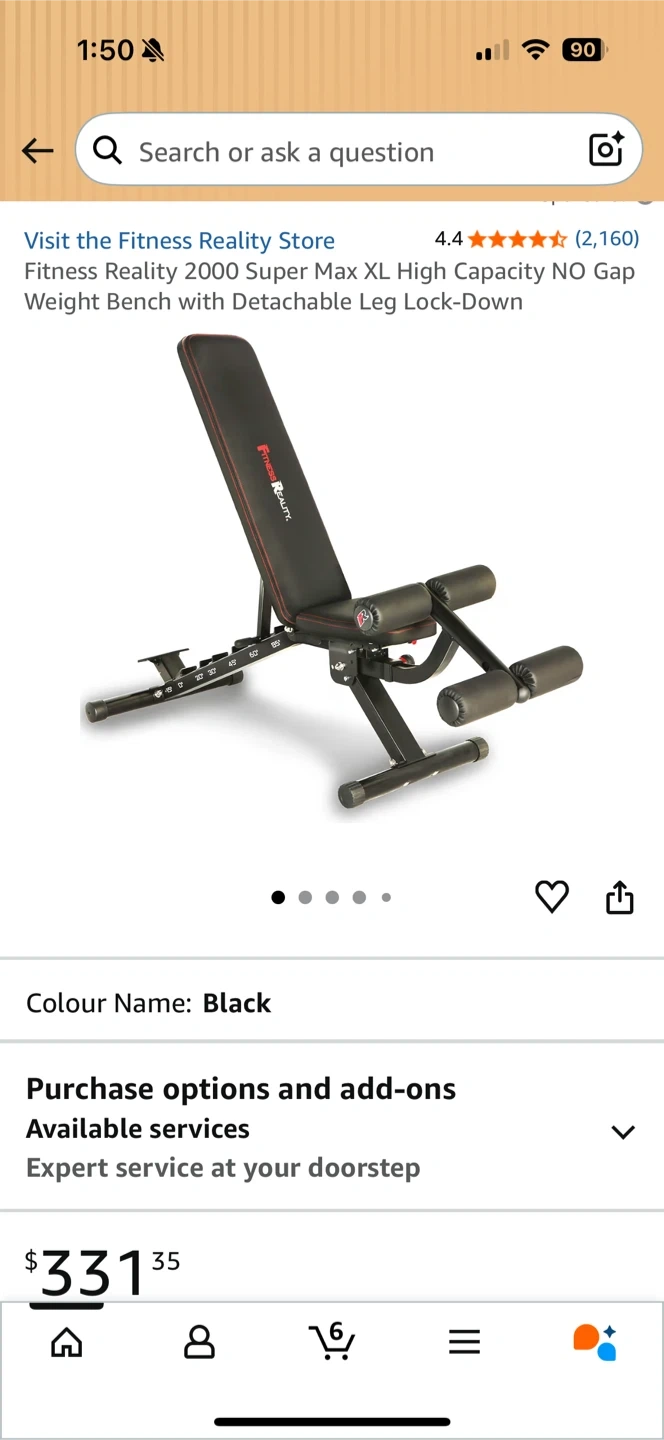Open the hamburger menu tab
The width and height of the screenshot is (664, 1440).
tap(464, 1342)
